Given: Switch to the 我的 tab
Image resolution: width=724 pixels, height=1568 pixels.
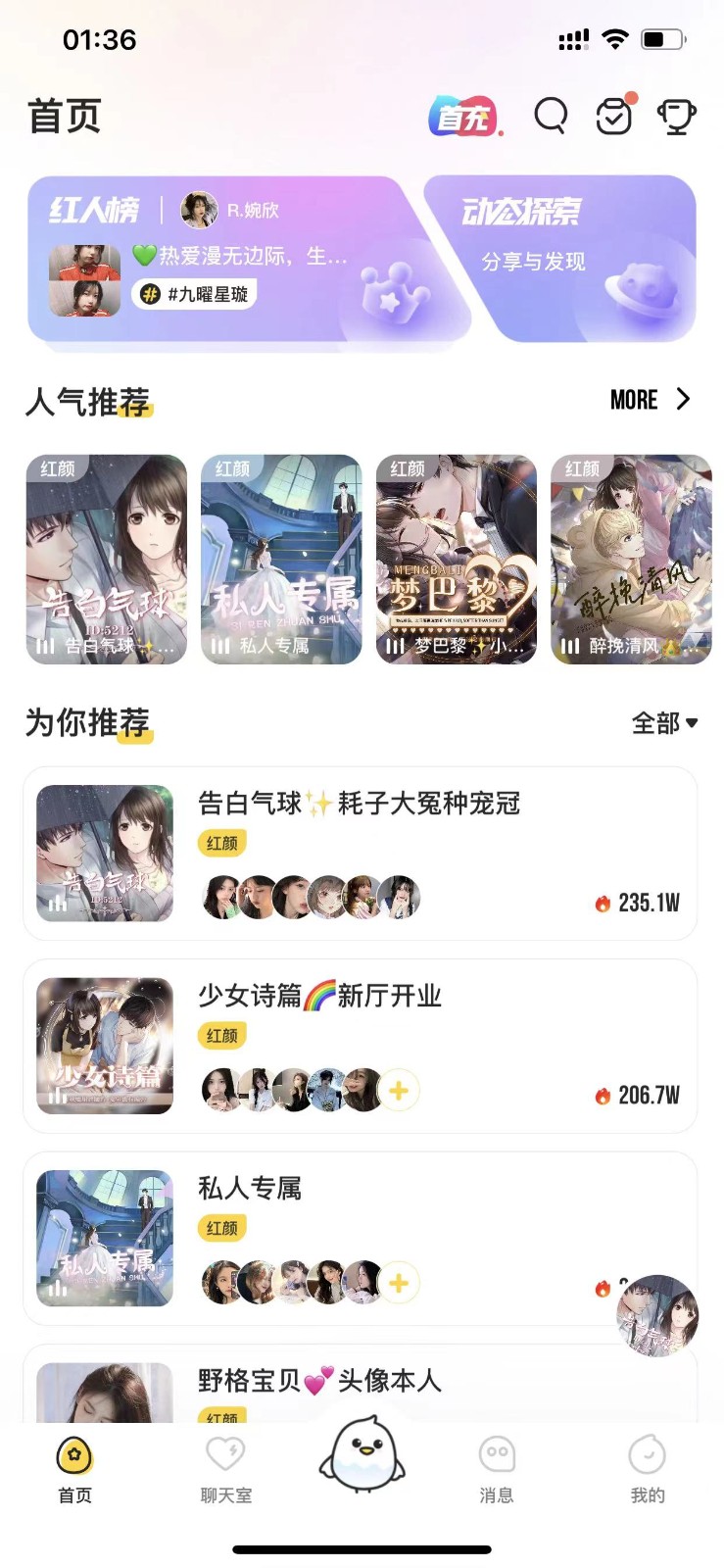Looking at the screenshot, I should point(647,1468).
